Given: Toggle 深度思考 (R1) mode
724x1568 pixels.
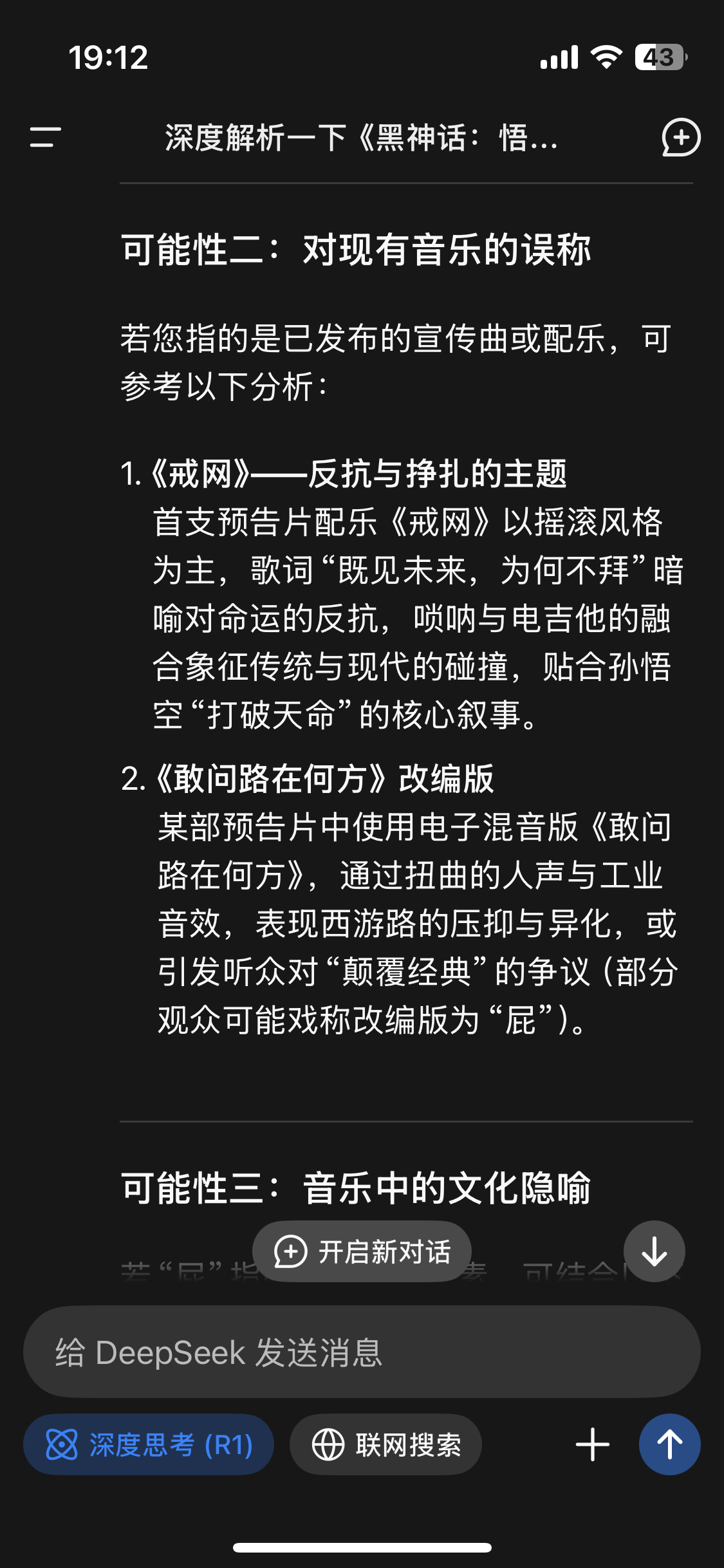Looking at the screenshot, I should pyautogui.click(x=149, y=1444).
